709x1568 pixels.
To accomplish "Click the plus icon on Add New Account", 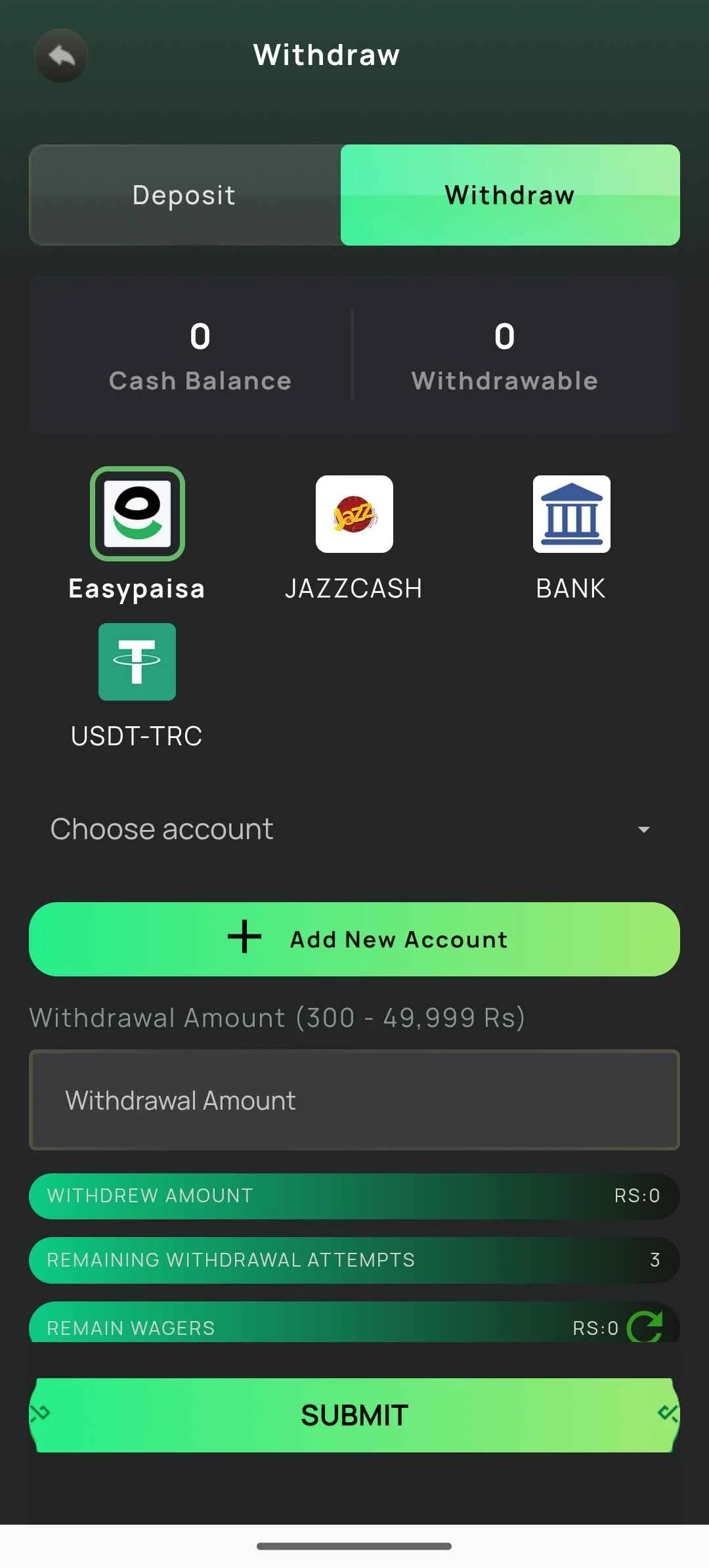I will [243, 938].
